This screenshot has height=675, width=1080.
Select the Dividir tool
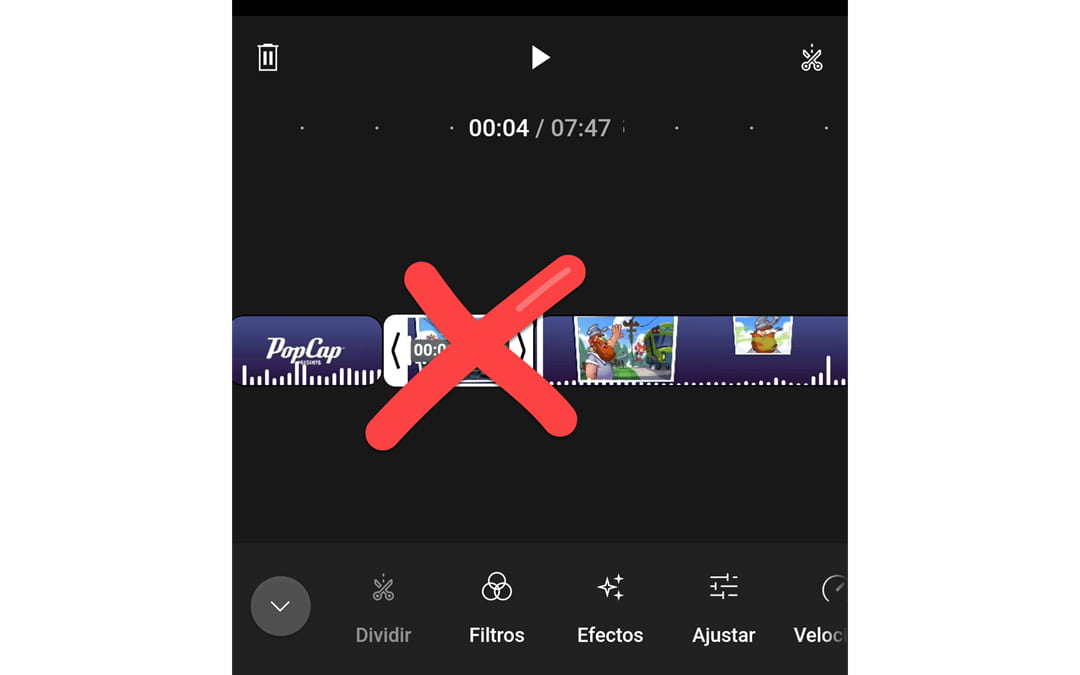coord(383,608)
